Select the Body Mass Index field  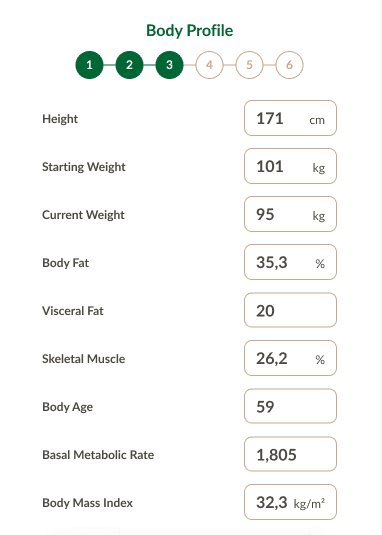290,502
